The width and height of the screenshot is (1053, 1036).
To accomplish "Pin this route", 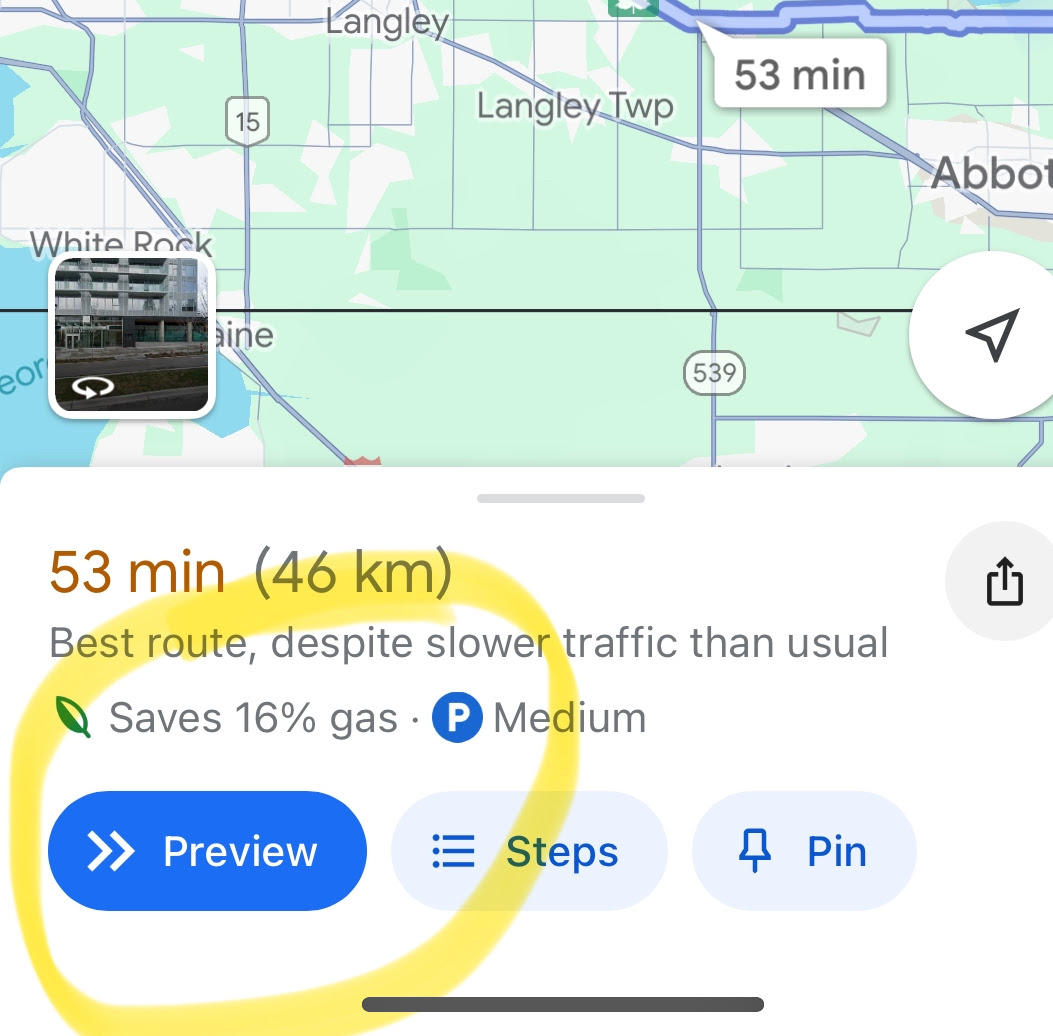I will [x=804, y=852].
